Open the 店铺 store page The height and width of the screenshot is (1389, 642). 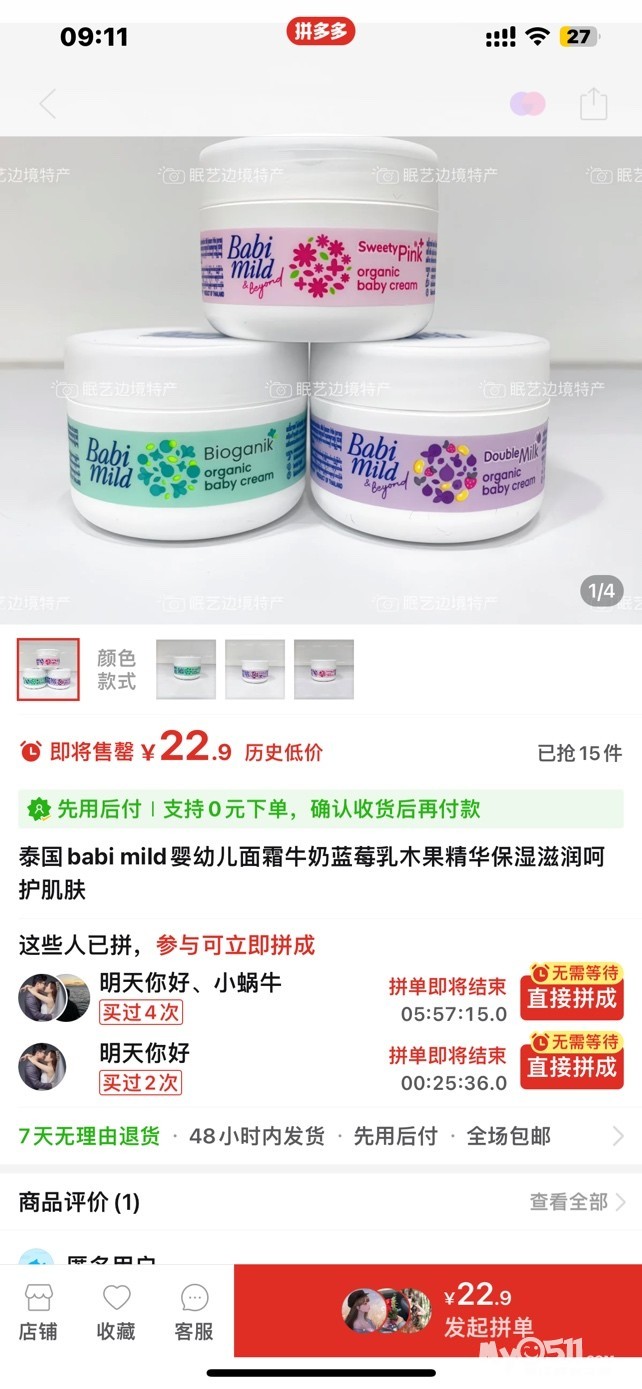[38, 1313]
